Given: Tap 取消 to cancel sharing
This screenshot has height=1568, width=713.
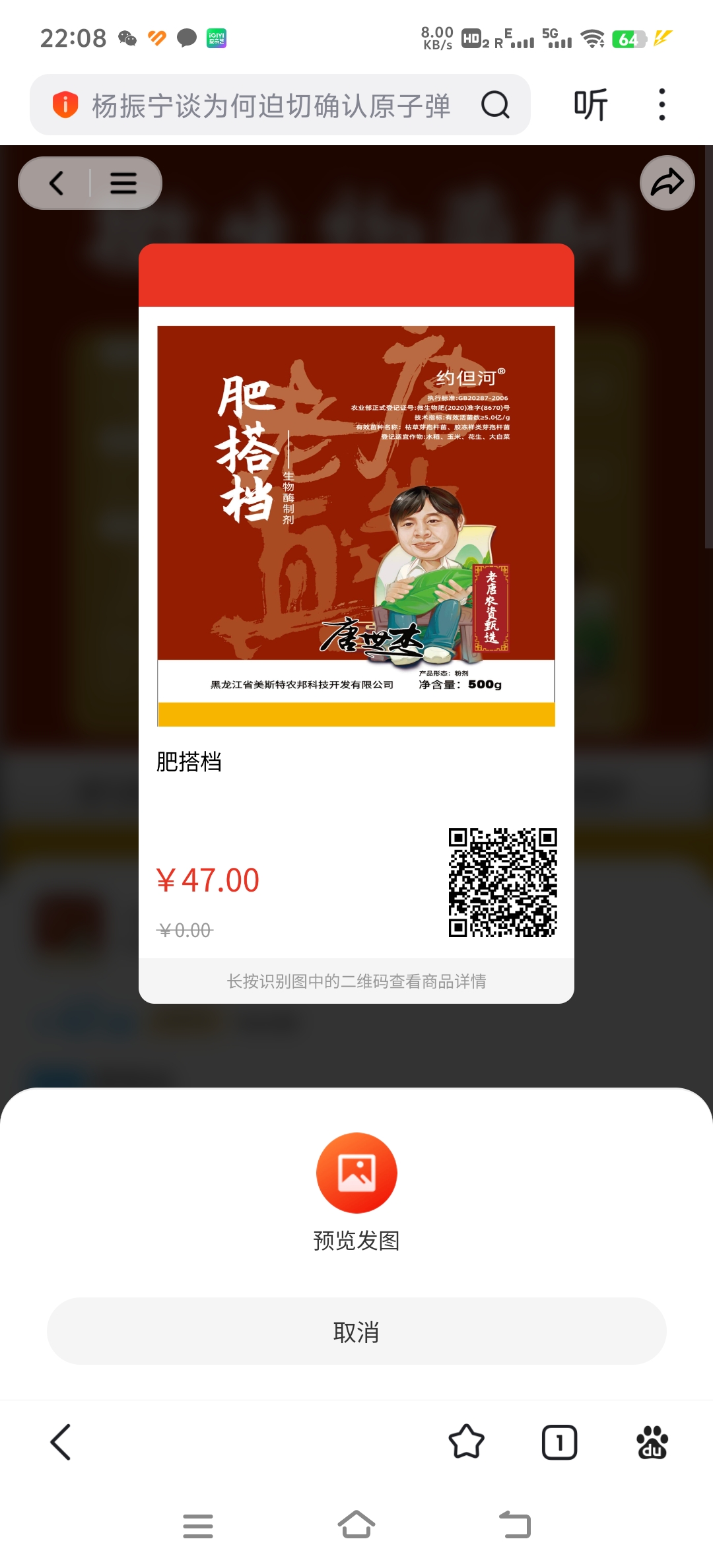Looking at the screenshot, I should 356,1332.
